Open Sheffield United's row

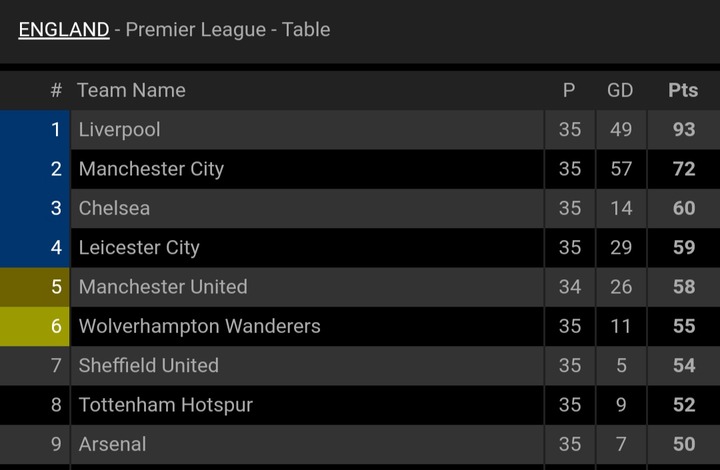coord(149,365)
